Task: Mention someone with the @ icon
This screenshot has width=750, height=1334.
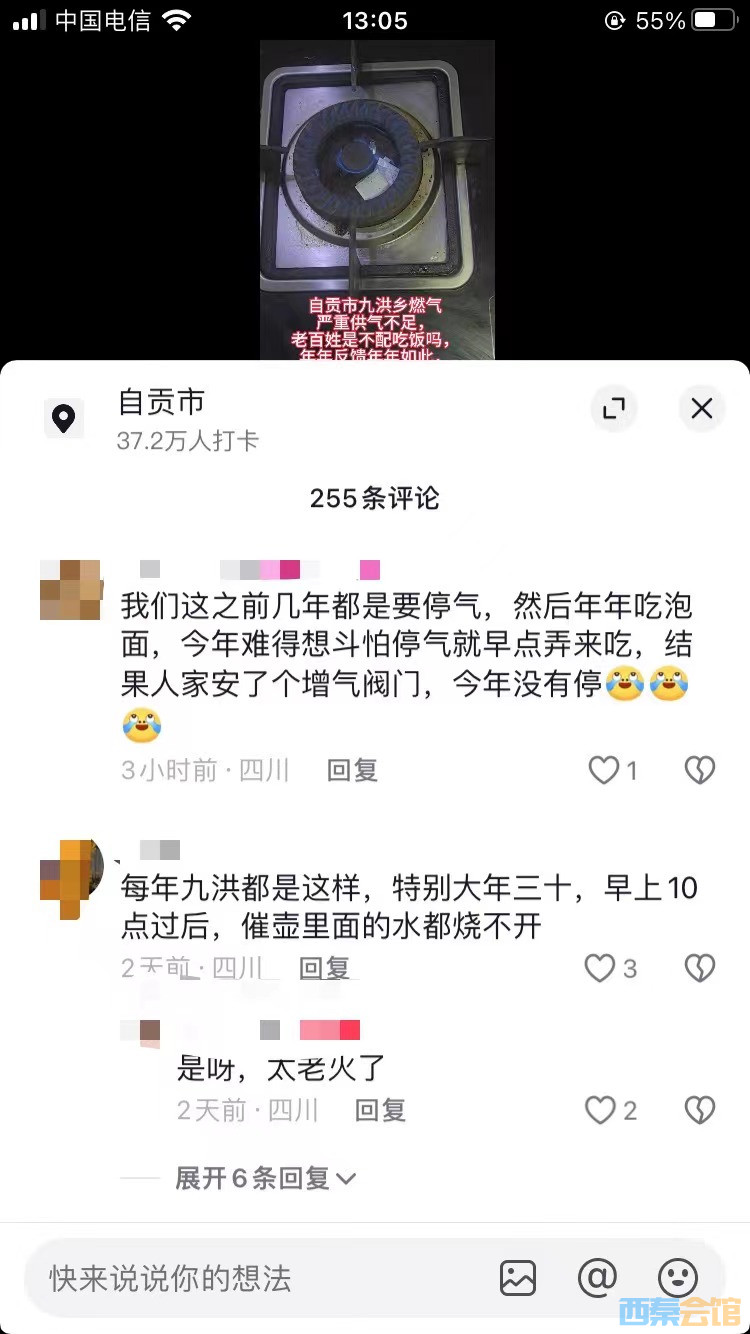Action: (597, 1278)
